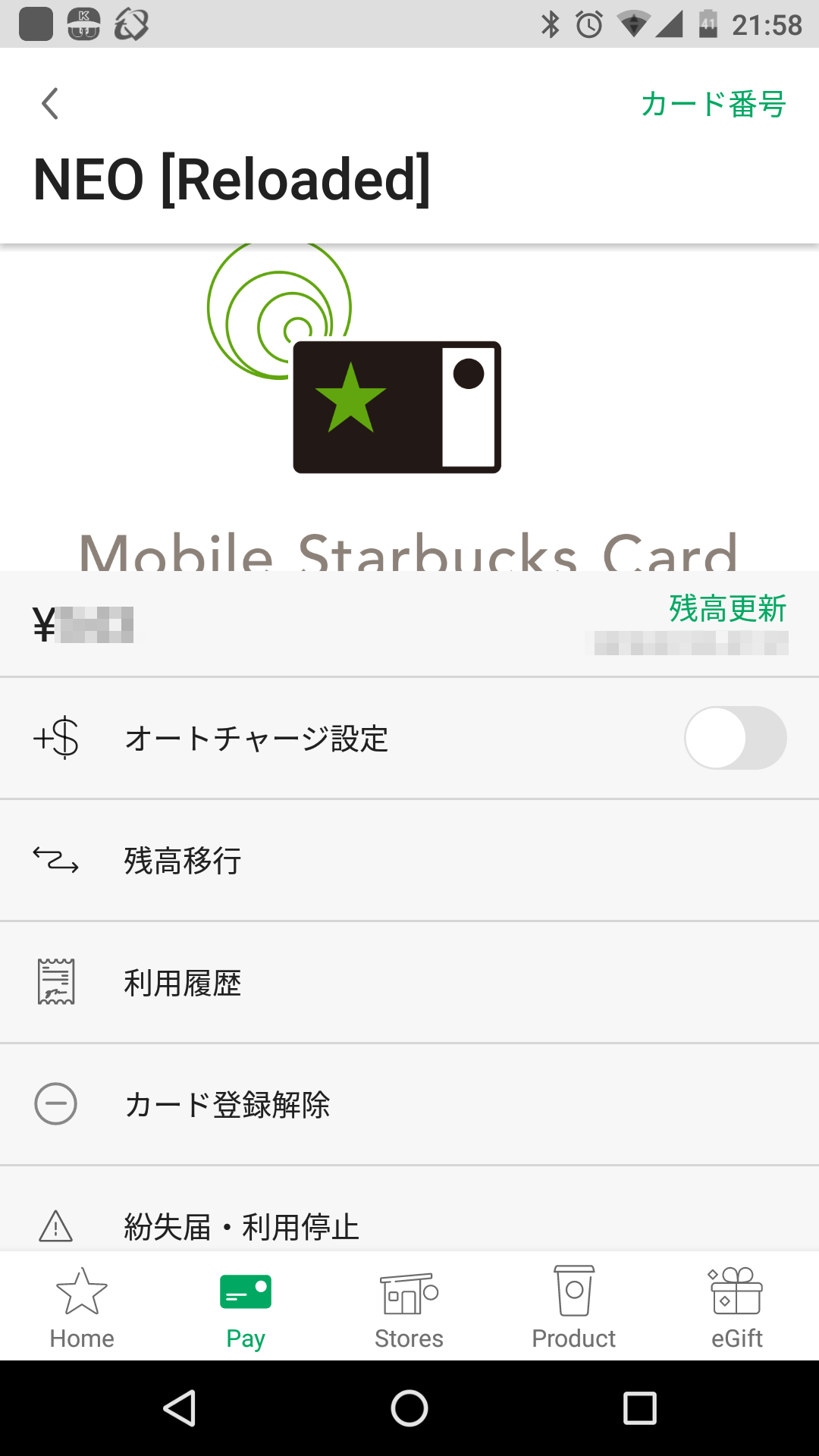
Task: Switch to the Stores tab
Action: (x=409, y=1307)
